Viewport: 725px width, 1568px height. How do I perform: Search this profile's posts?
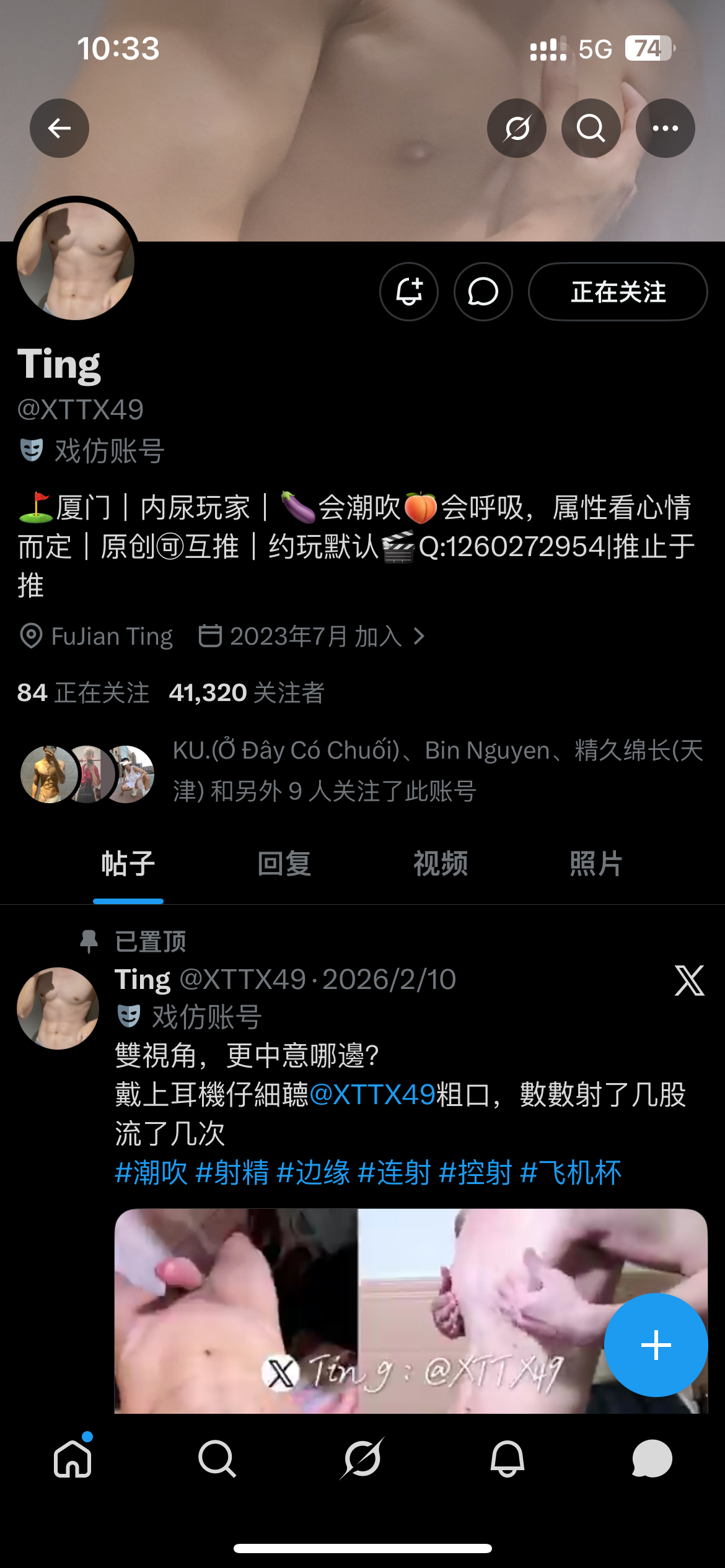591,128
